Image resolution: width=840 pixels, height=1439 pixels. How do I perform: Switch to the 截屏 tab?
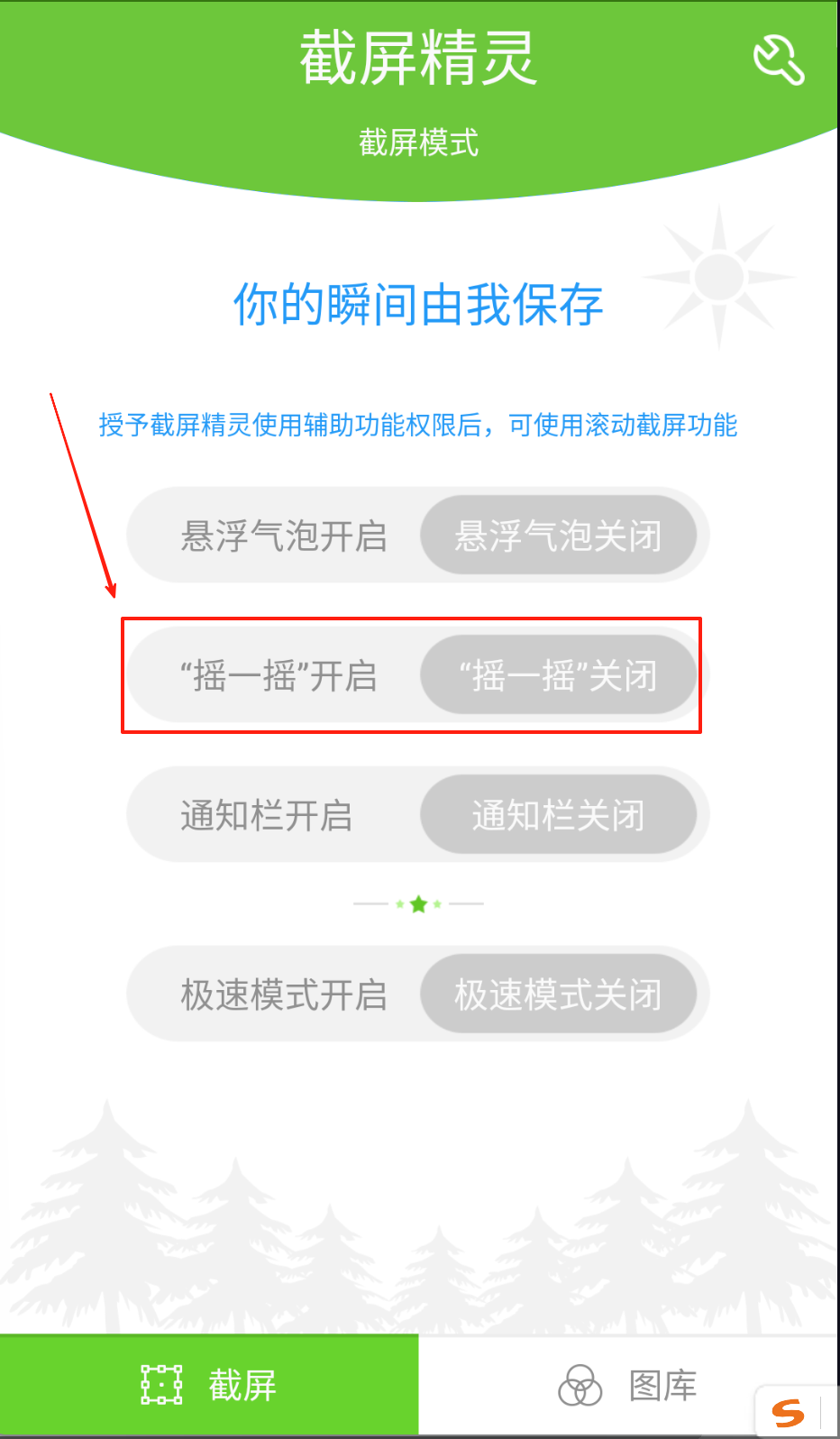point(209,1385)
